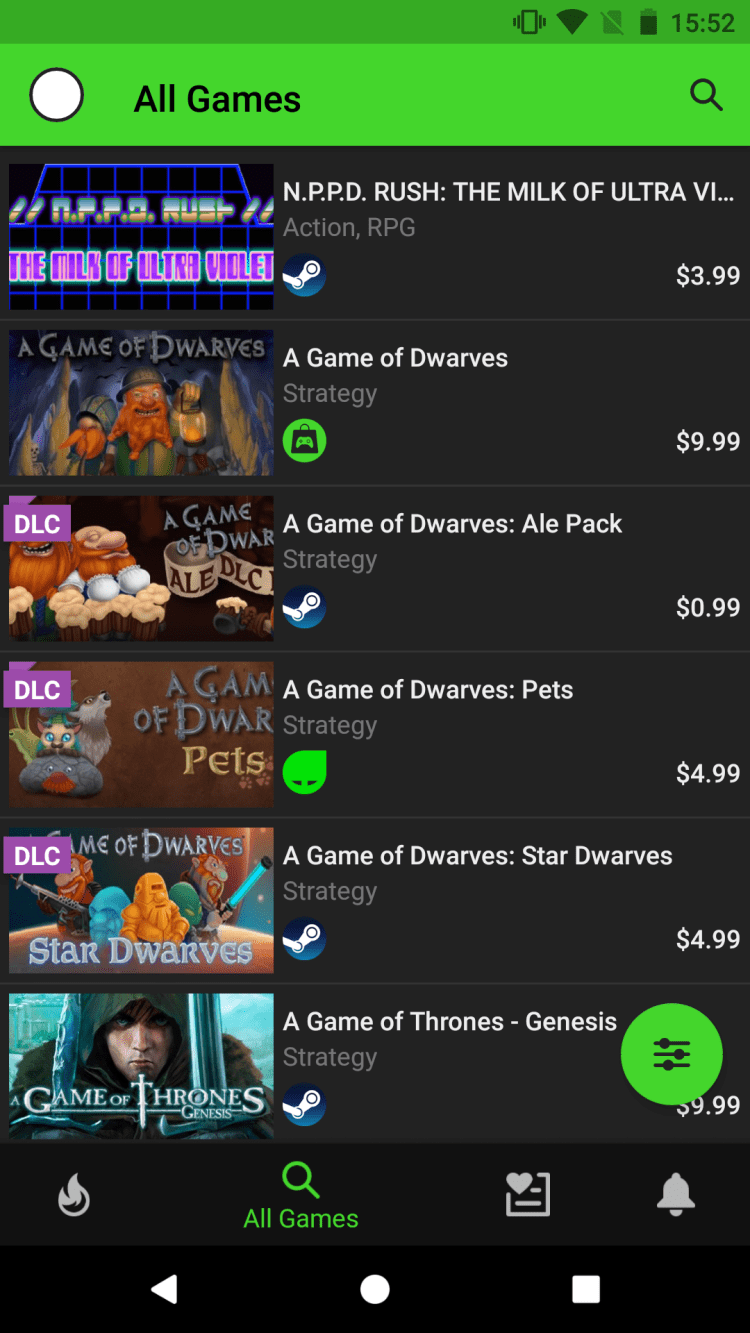Open the wishlist tab

tap(527, 1194)
